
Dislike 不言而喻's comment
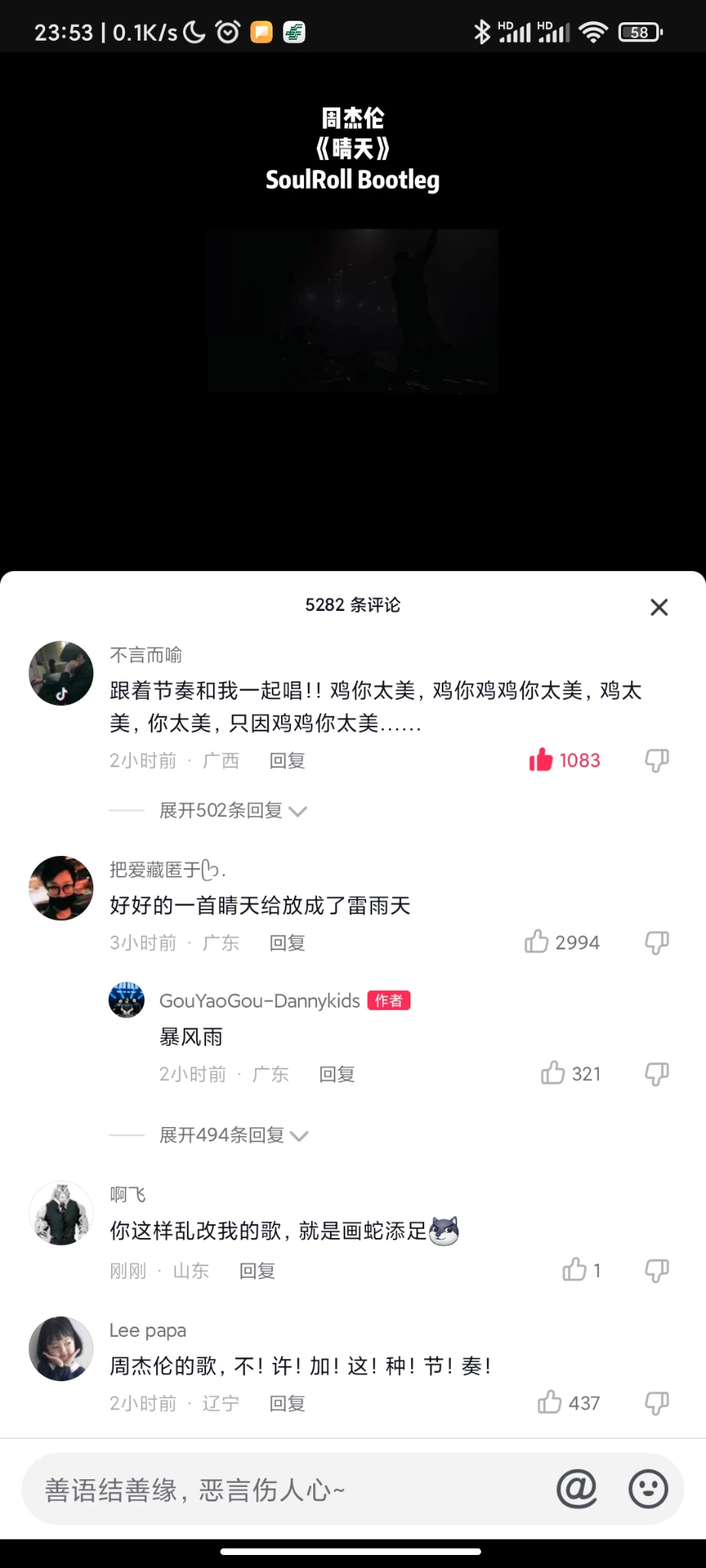(x=656, y=759)
